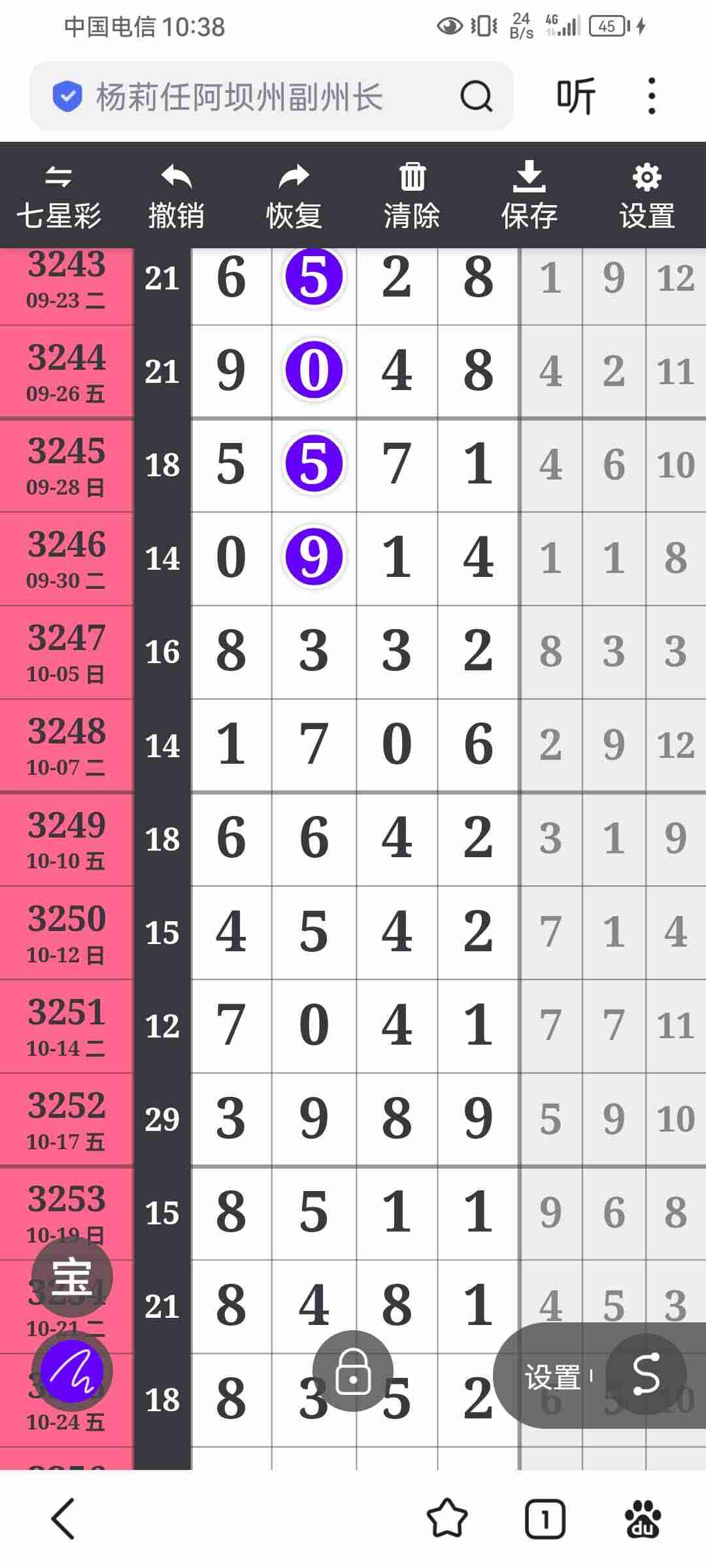This screenshot has height=1568, width=706.
Task: Tap the search magnifier in the address bar
Action: (476, 97)
